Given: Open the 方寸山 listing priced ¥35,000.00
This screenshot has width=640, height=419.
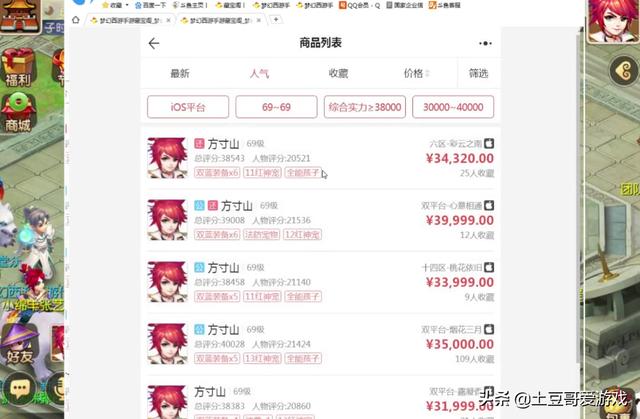Looking at the screenshot, I should click(x=320, y=344).
